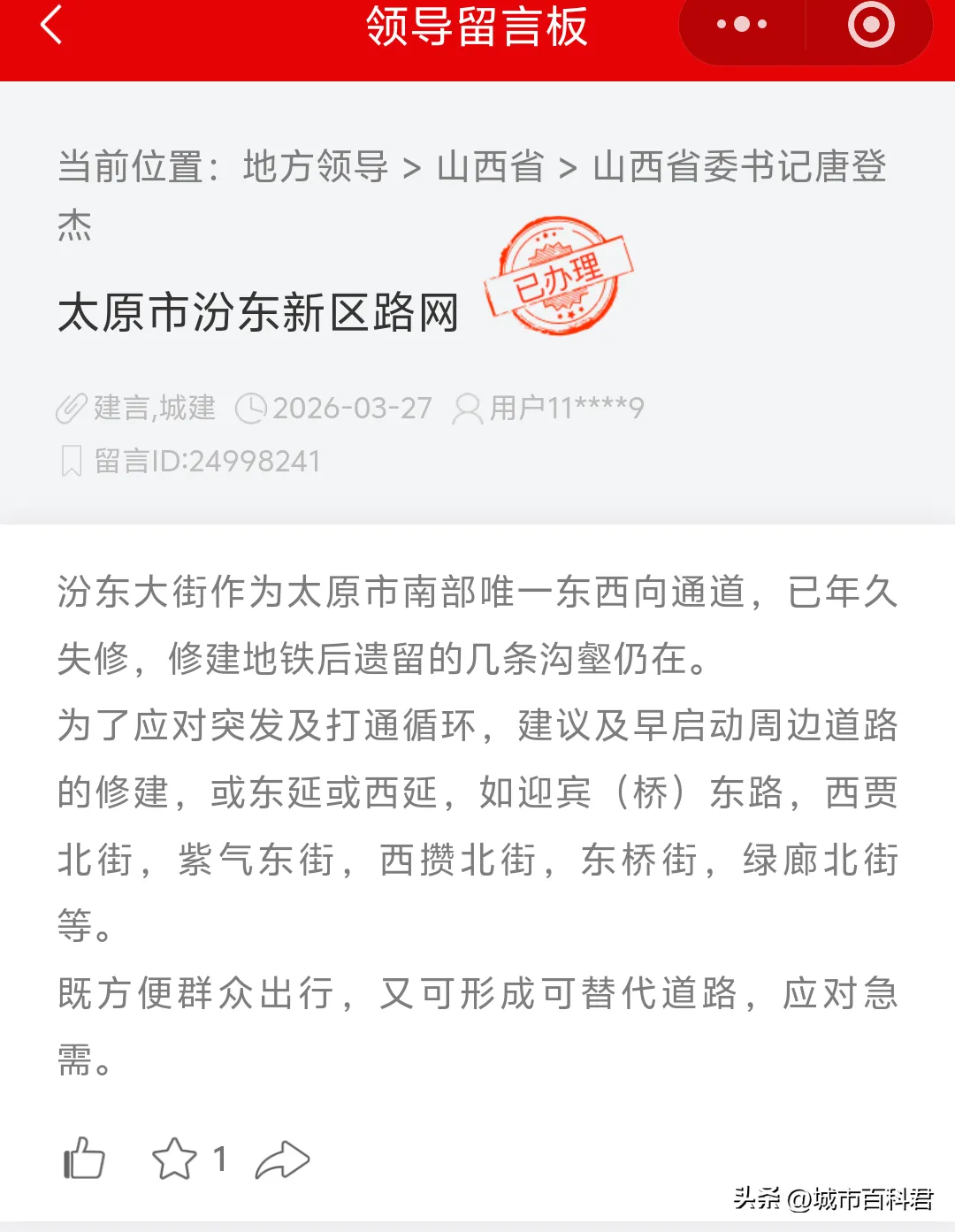
Task: Open the three-dot mini program menu
Action: (x=742, y=24)
